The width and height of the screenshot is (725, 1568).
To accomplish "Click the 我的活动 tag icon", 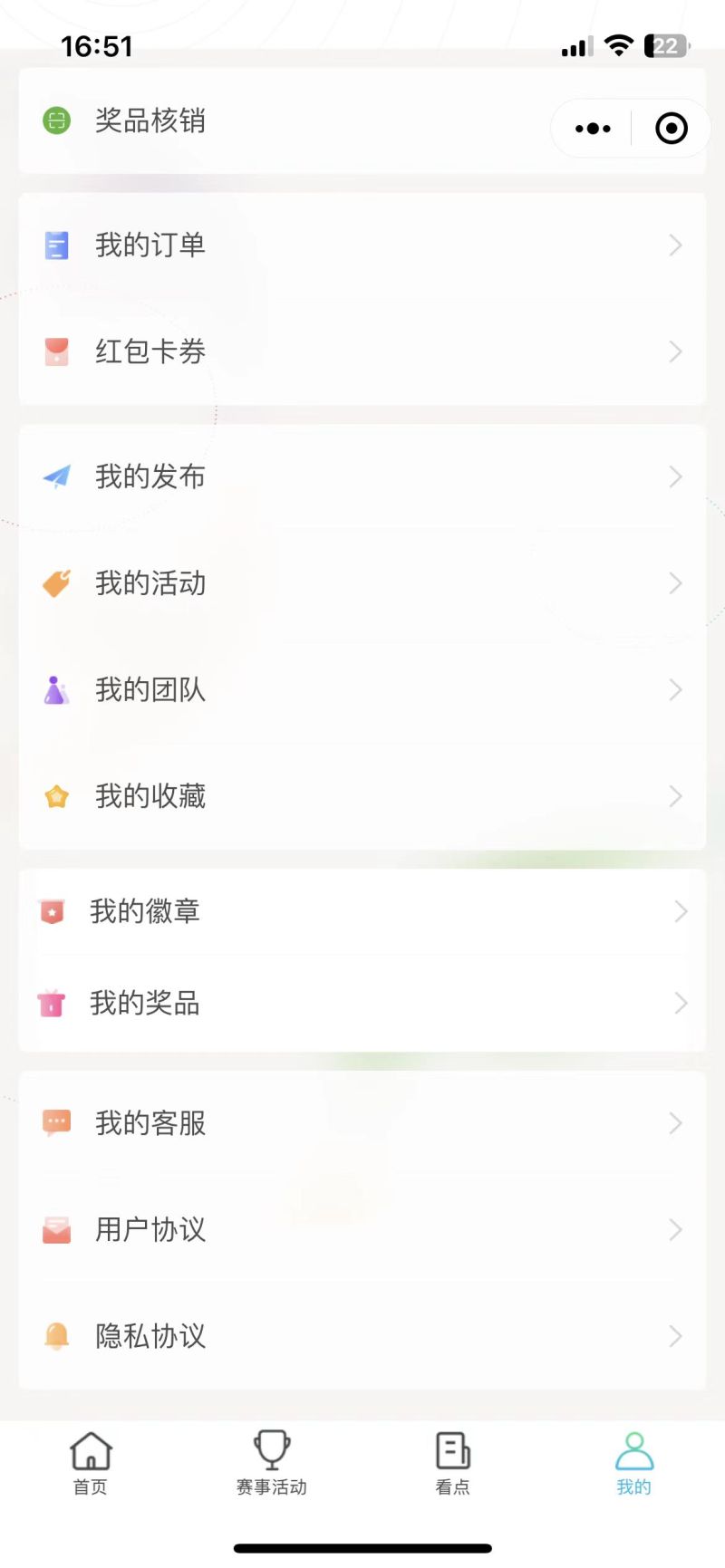I will click(x=56, y=583).
